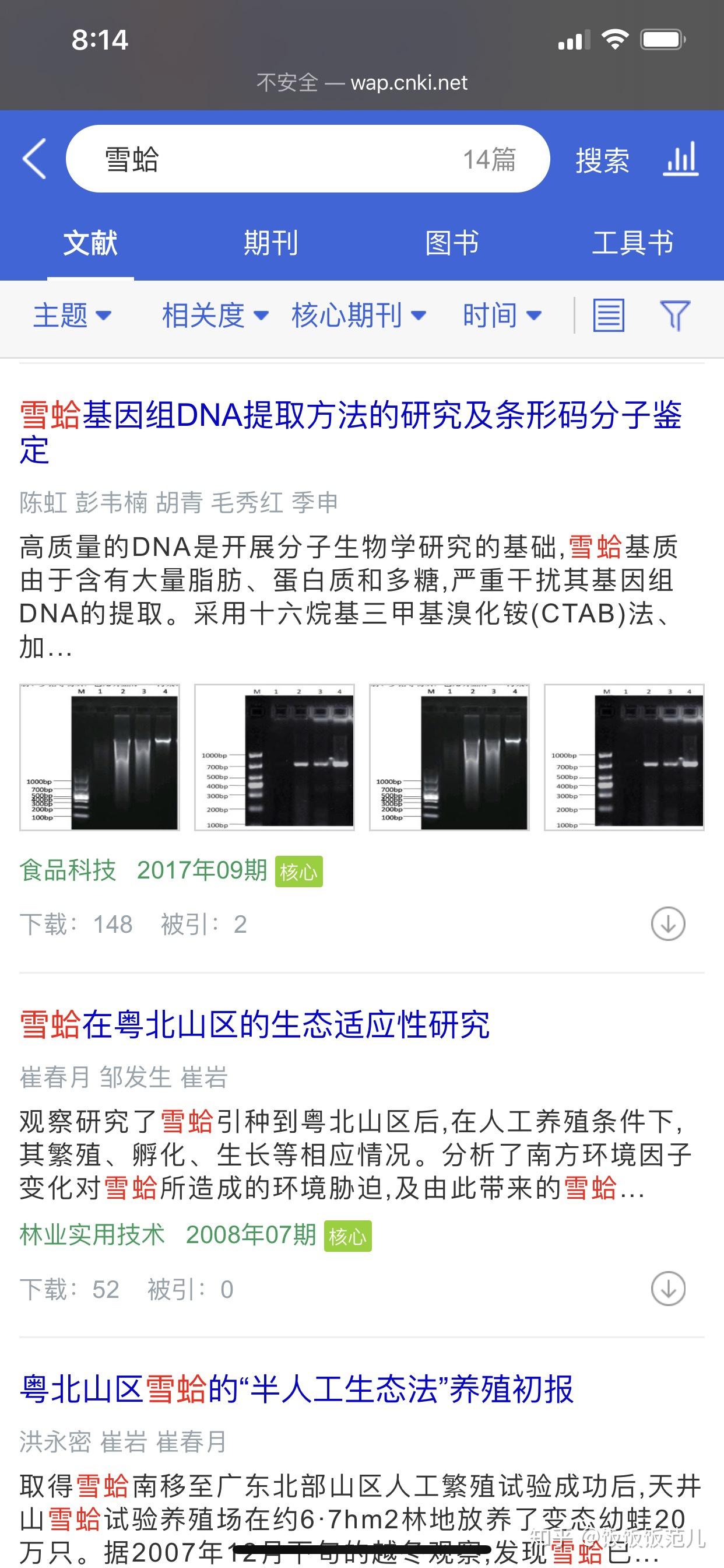Screen dimensions: 724x1568
Task: Toggle the list view layout icon
Action: click(x=609, y=316)
